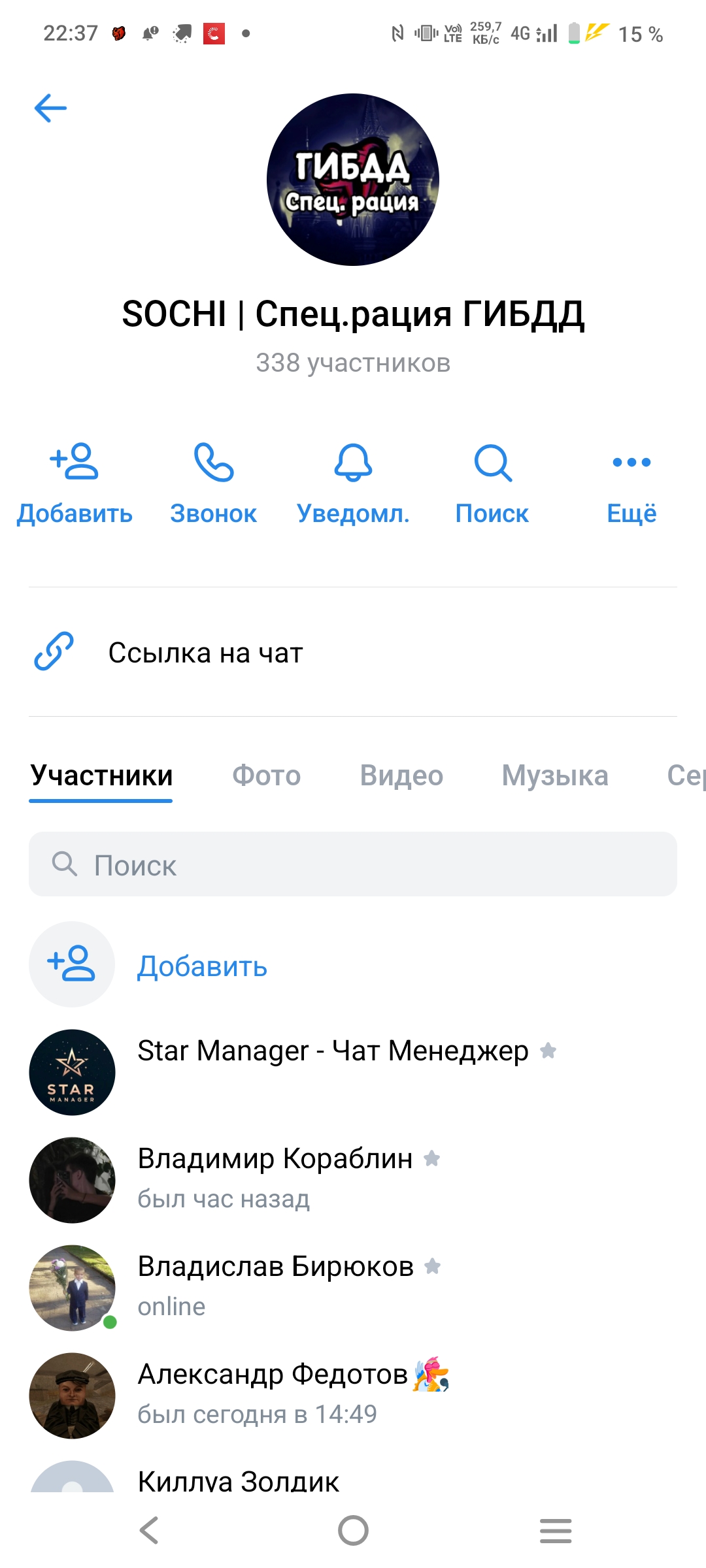Tap the system home button

pos(353,1530)
